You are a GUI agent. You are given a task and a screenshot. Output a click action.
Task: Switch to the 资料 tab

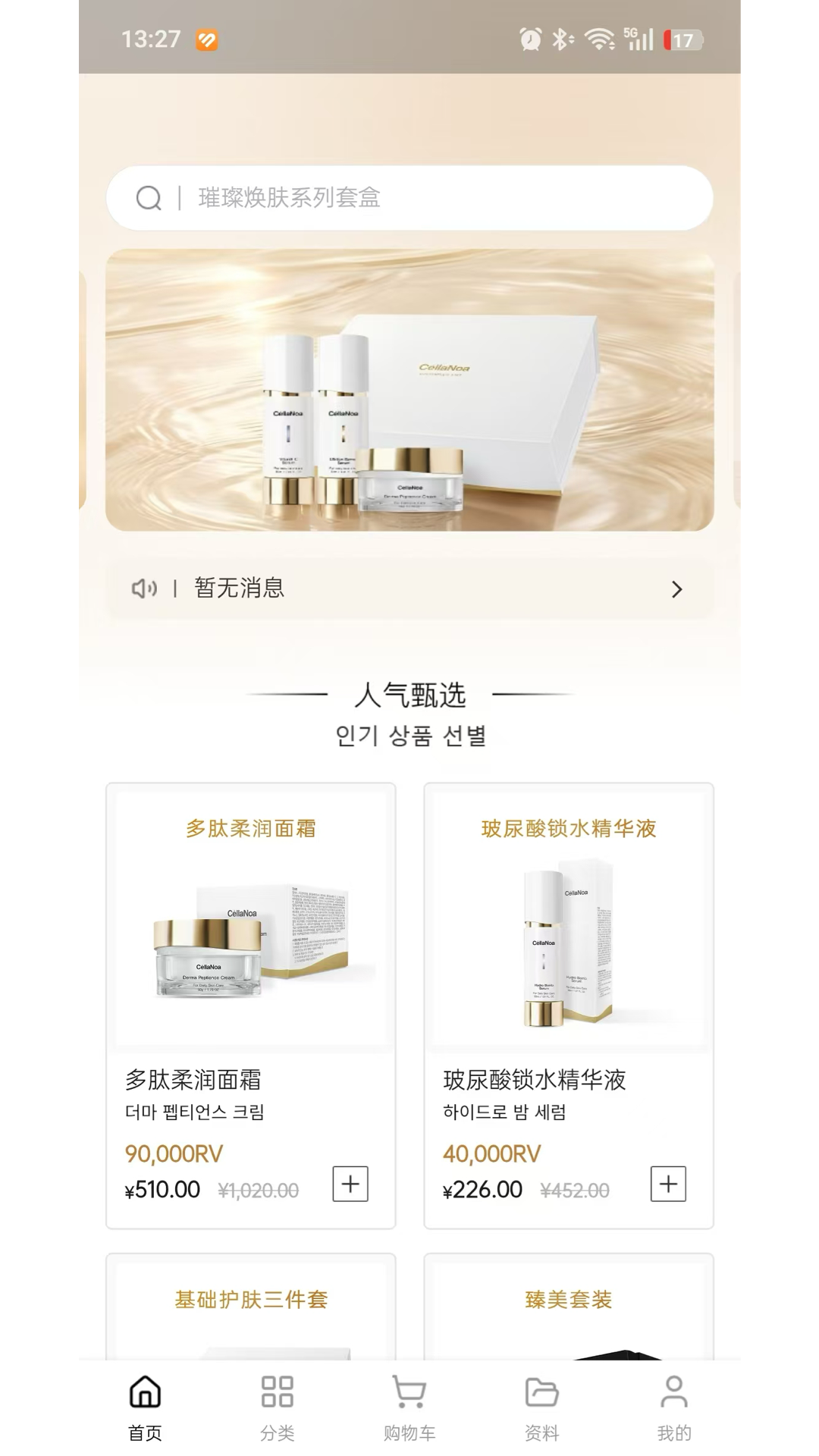click(542, 1408)
